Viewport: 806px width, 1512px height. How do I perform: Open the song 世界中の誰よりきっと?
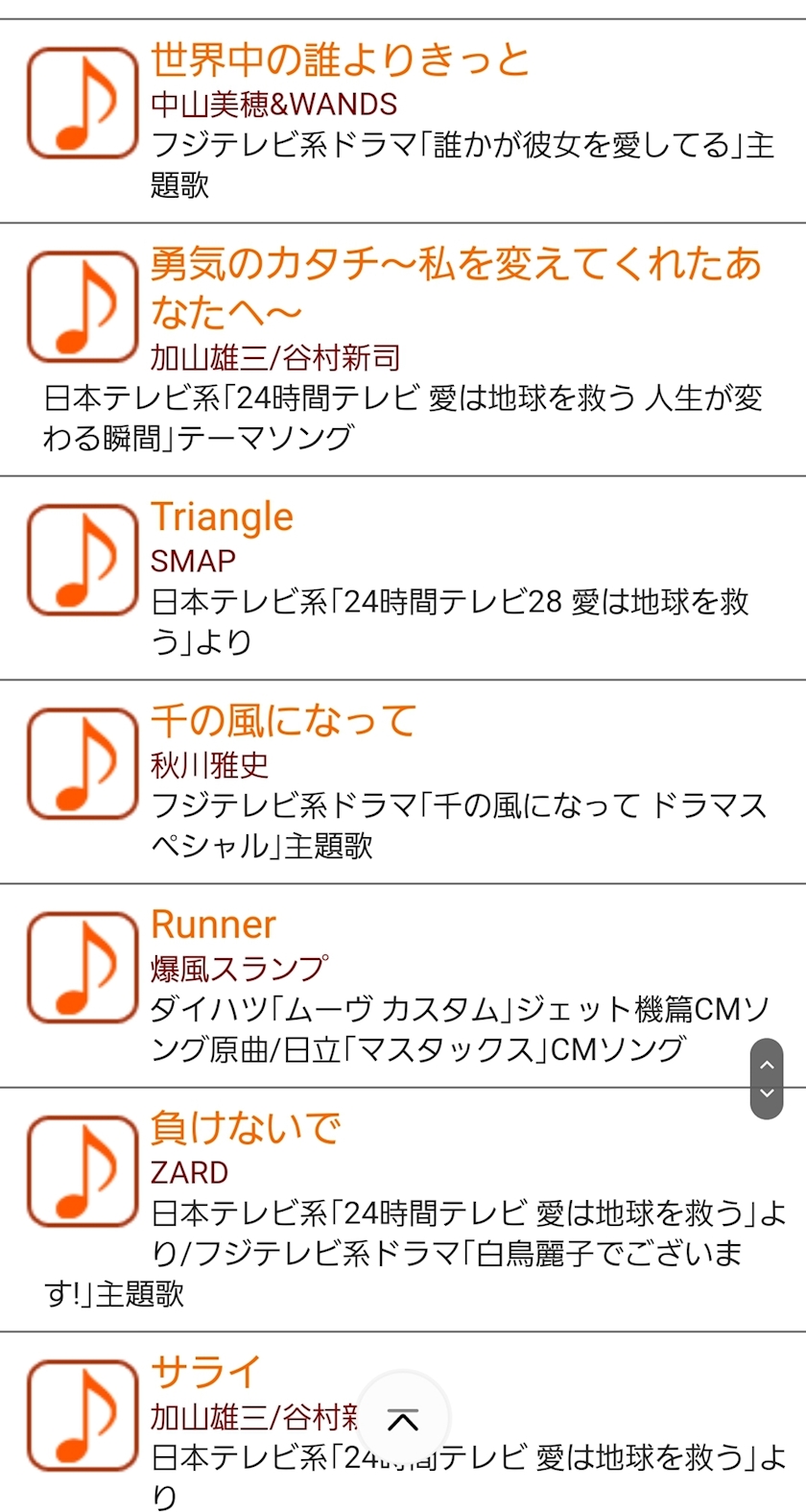coord(340,61)
